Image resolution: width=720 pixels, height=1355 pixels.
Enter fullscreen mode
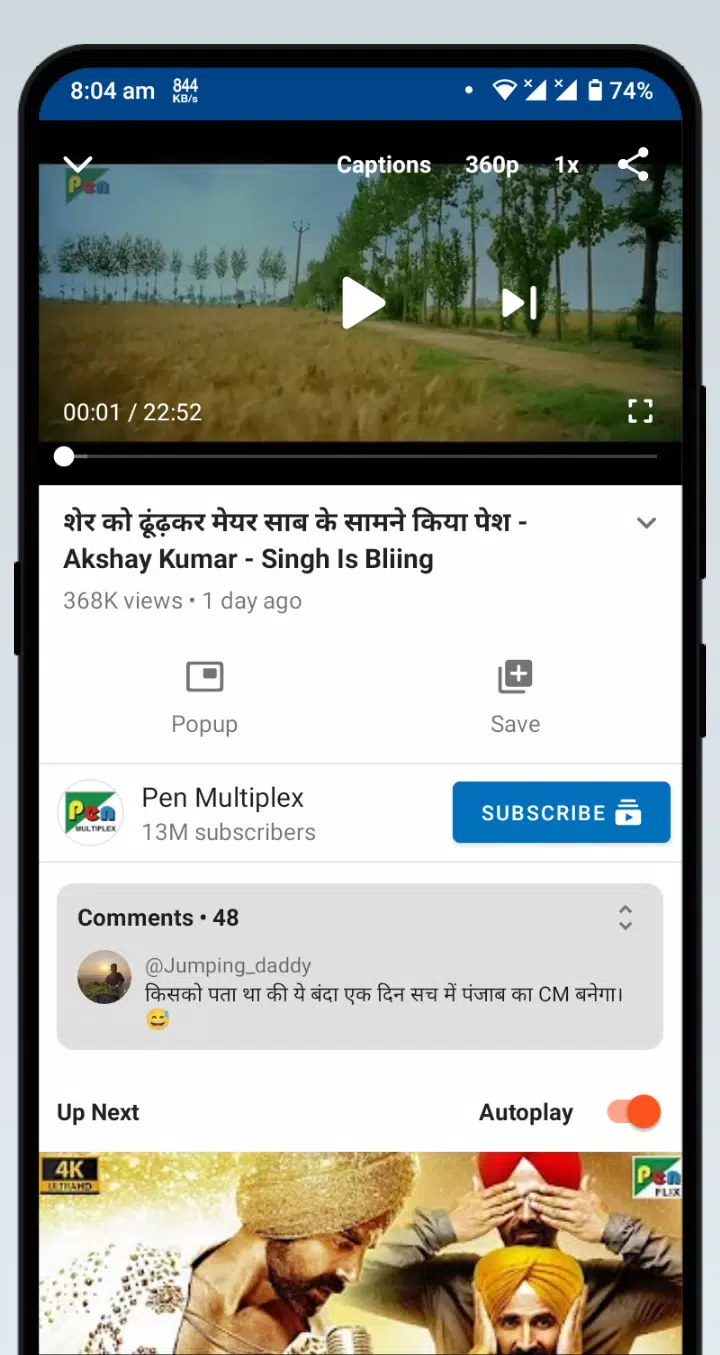tap(640, 411)
